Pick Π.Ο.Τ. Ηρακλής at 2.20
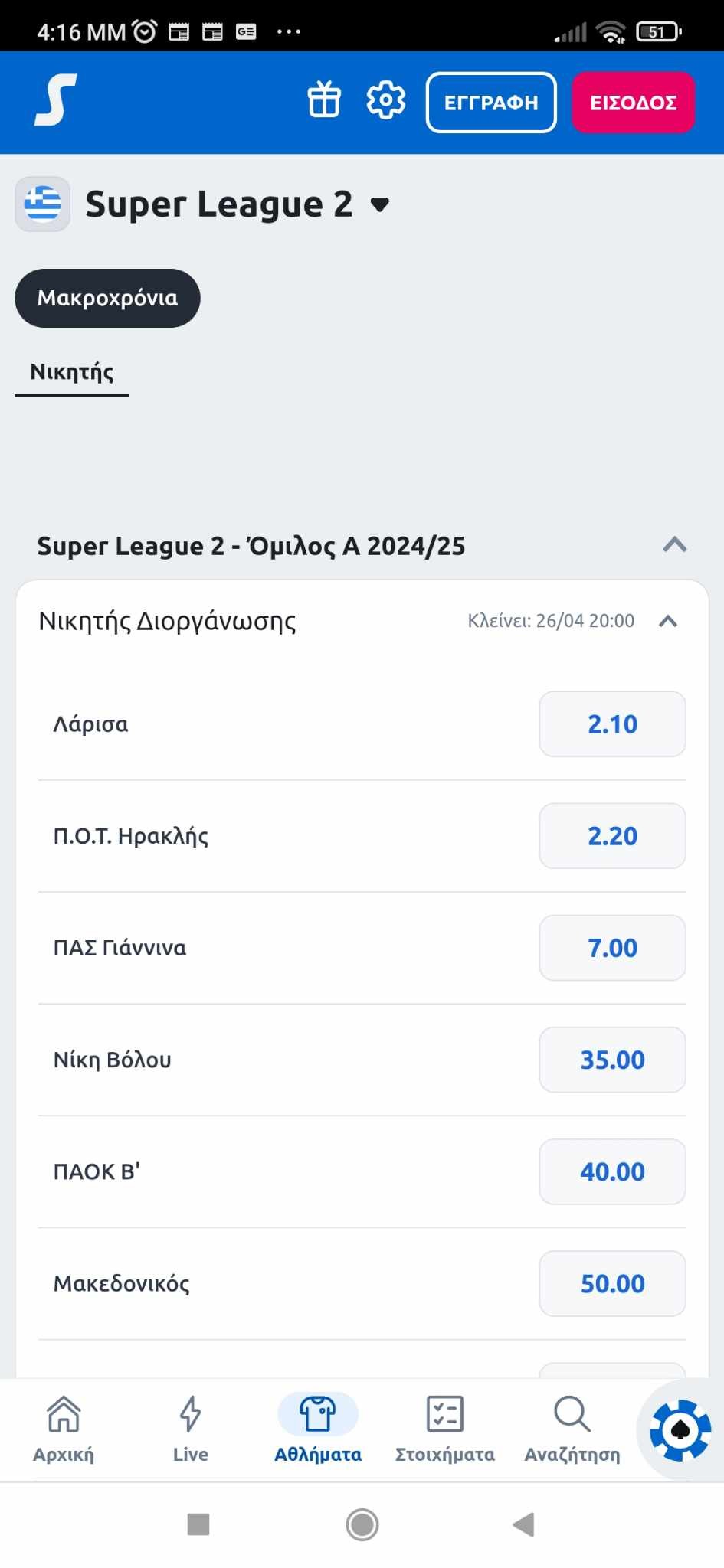This screenshot has height=1568, width=724. 612,836
